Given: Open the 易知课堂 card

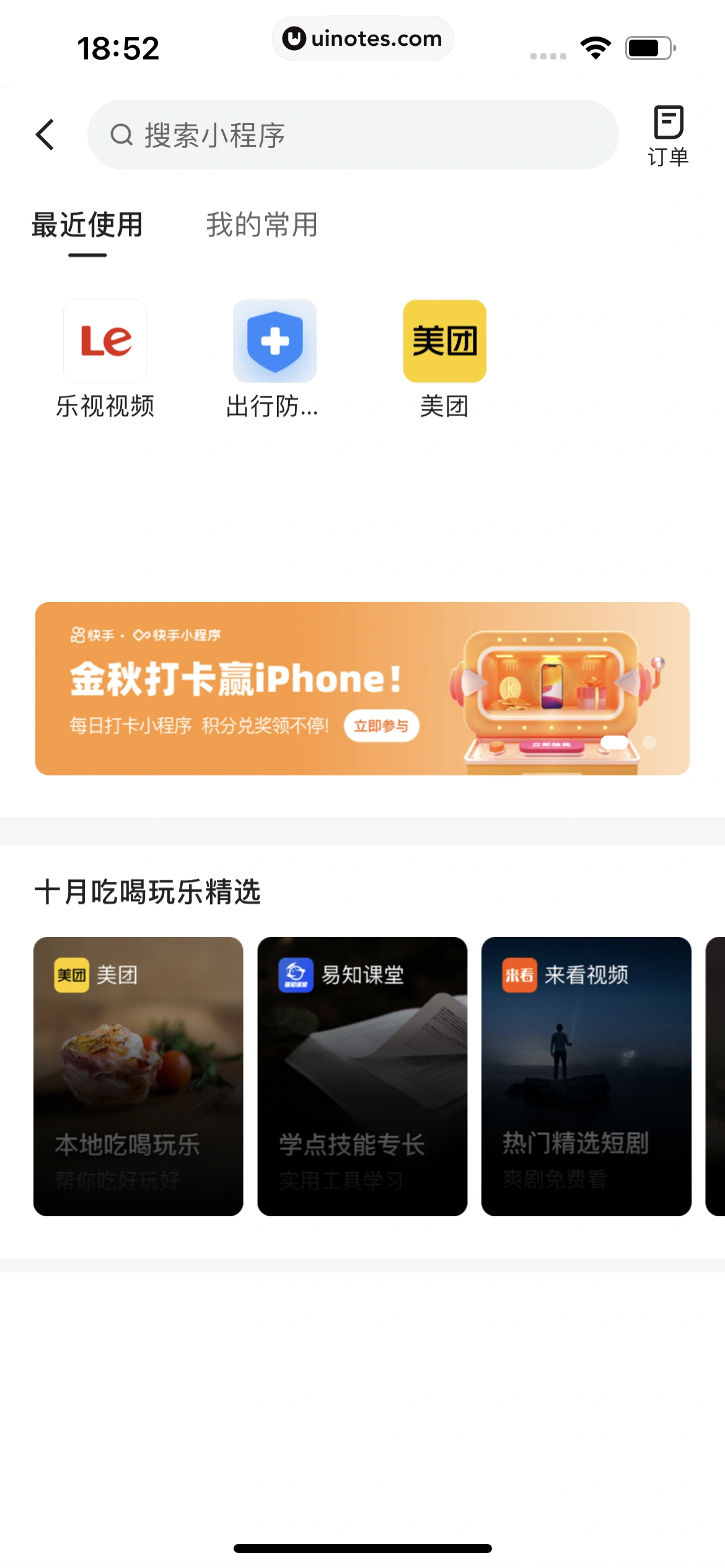Looking at the screenshot, I should tap(362, 1076).
